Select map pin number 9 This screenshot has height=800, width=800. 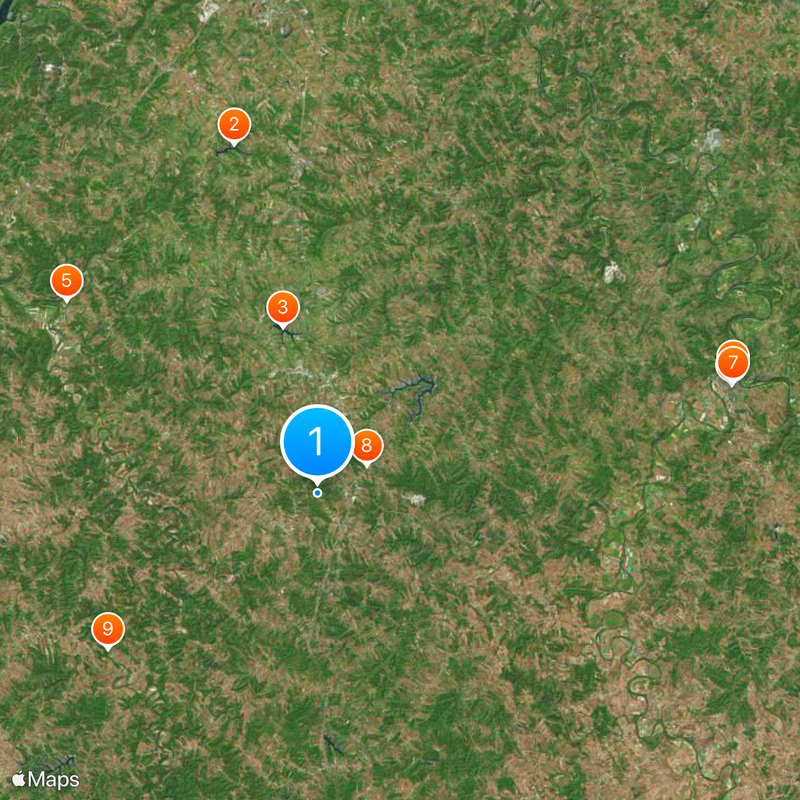click(108, 630)
